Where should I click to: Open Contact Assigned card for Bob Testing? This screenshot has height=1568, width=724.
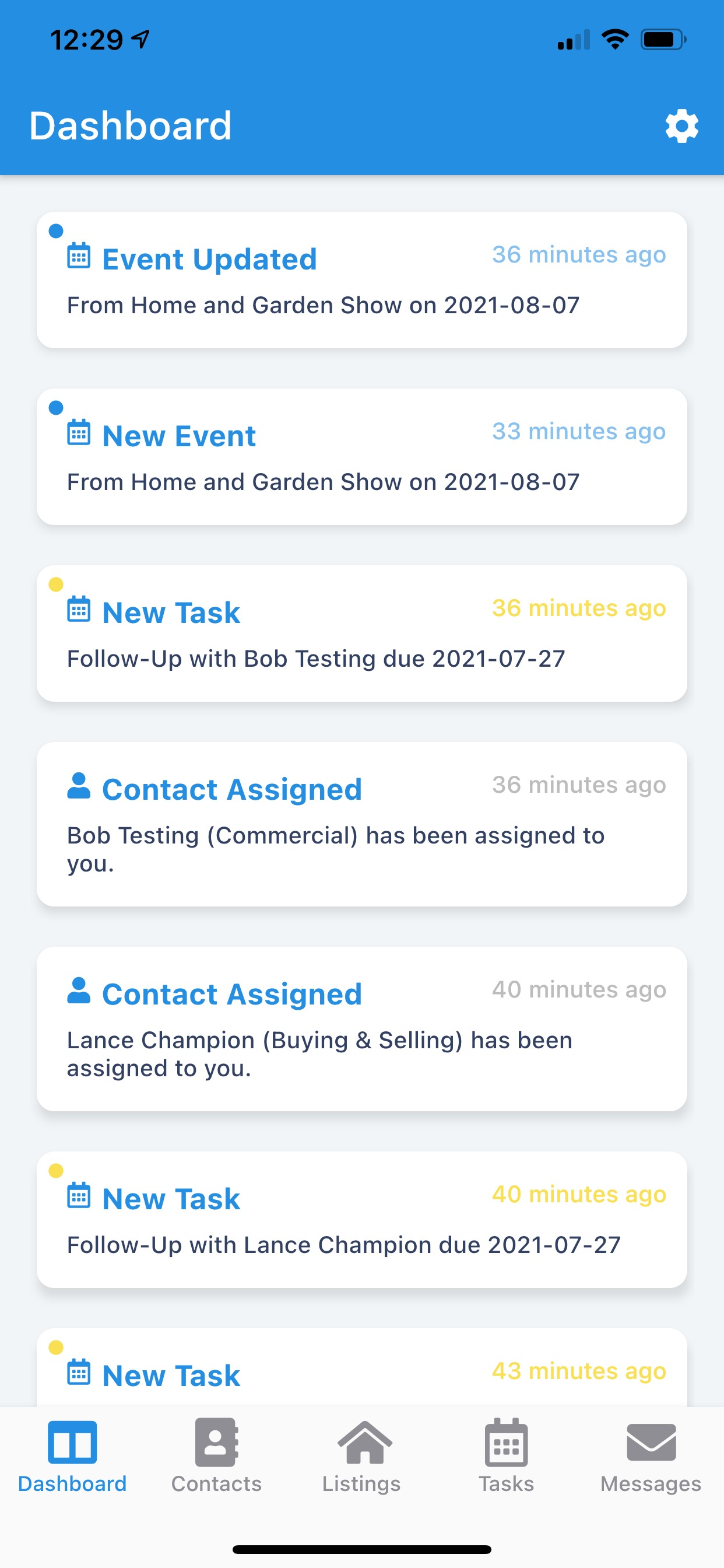362,824
